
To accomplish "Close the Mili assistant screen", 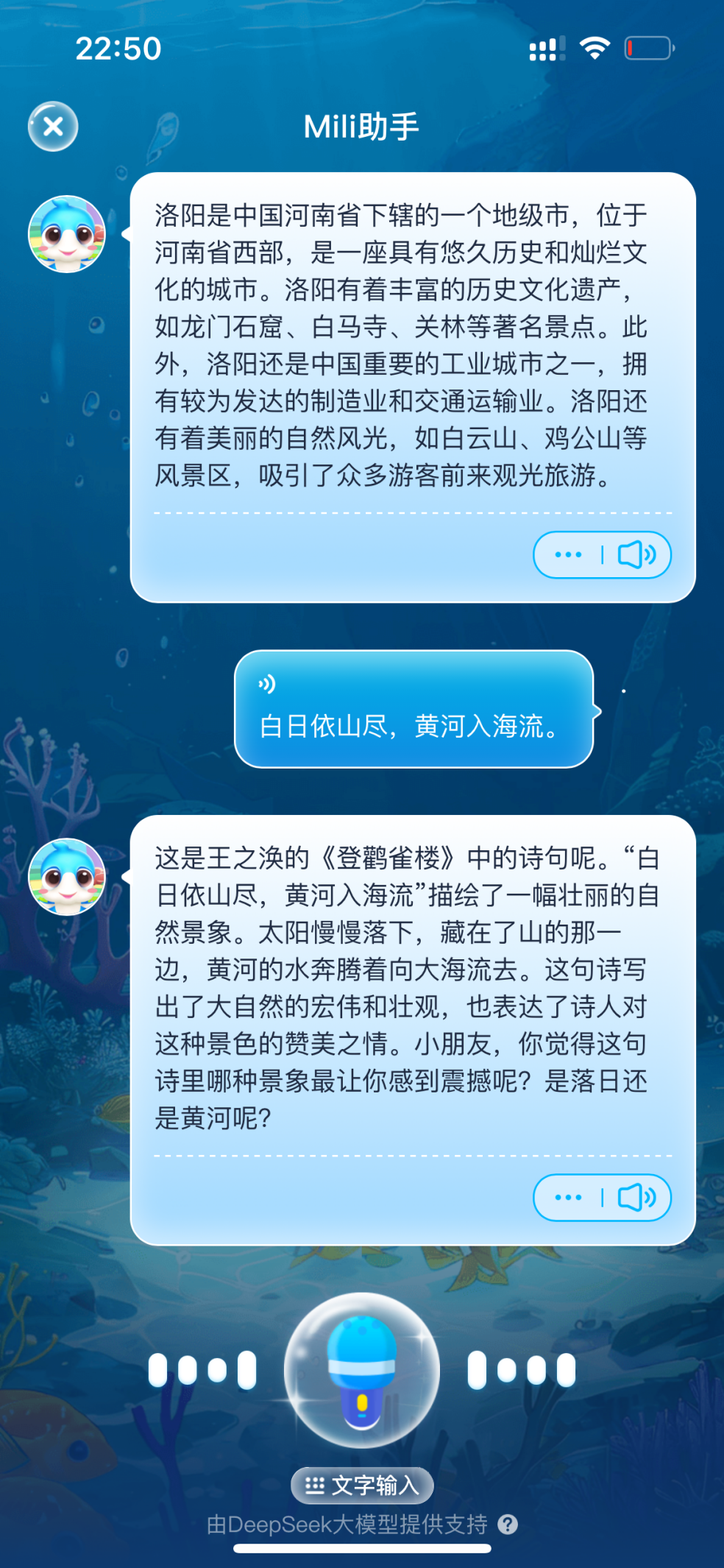I will point(53,127).
